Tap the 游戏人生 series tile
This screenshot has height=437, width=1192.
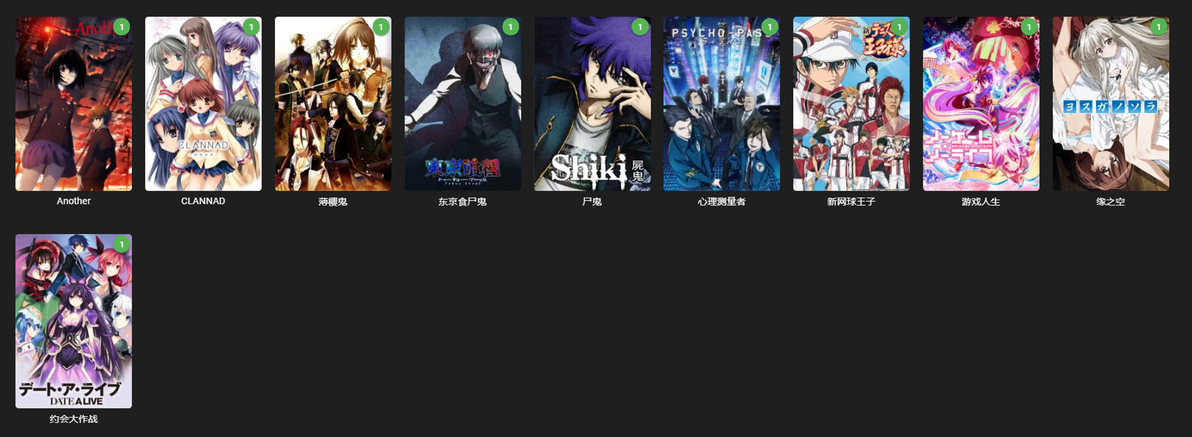pyautogui.click(x=981, y=104)
